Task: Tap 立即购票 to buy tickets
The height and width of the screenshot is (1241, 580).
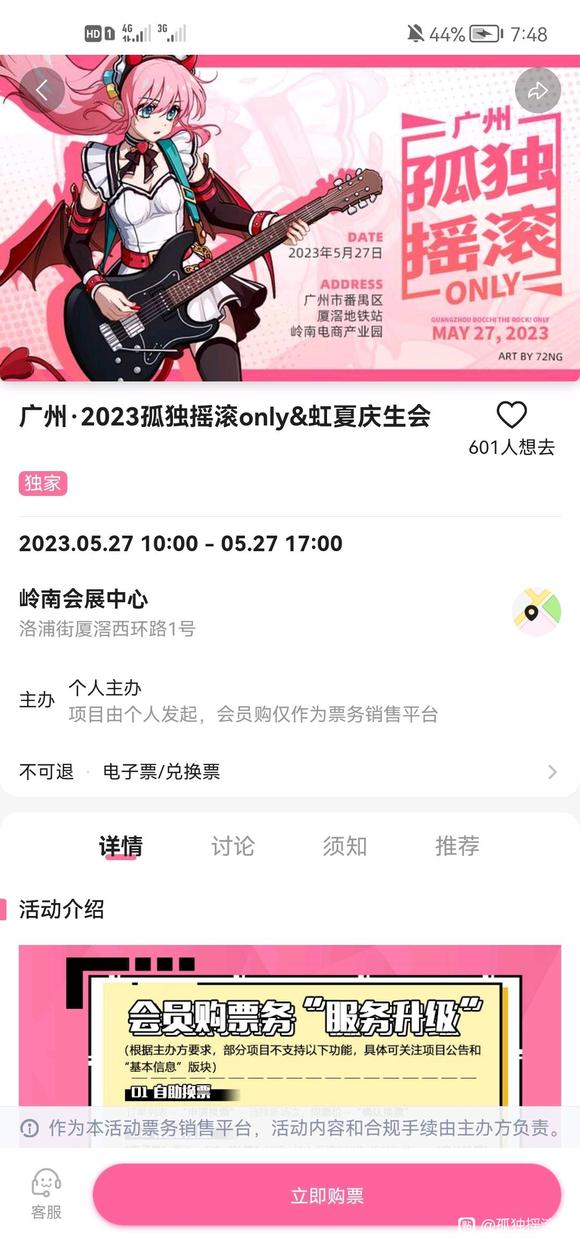Action: coord(327,1195)
